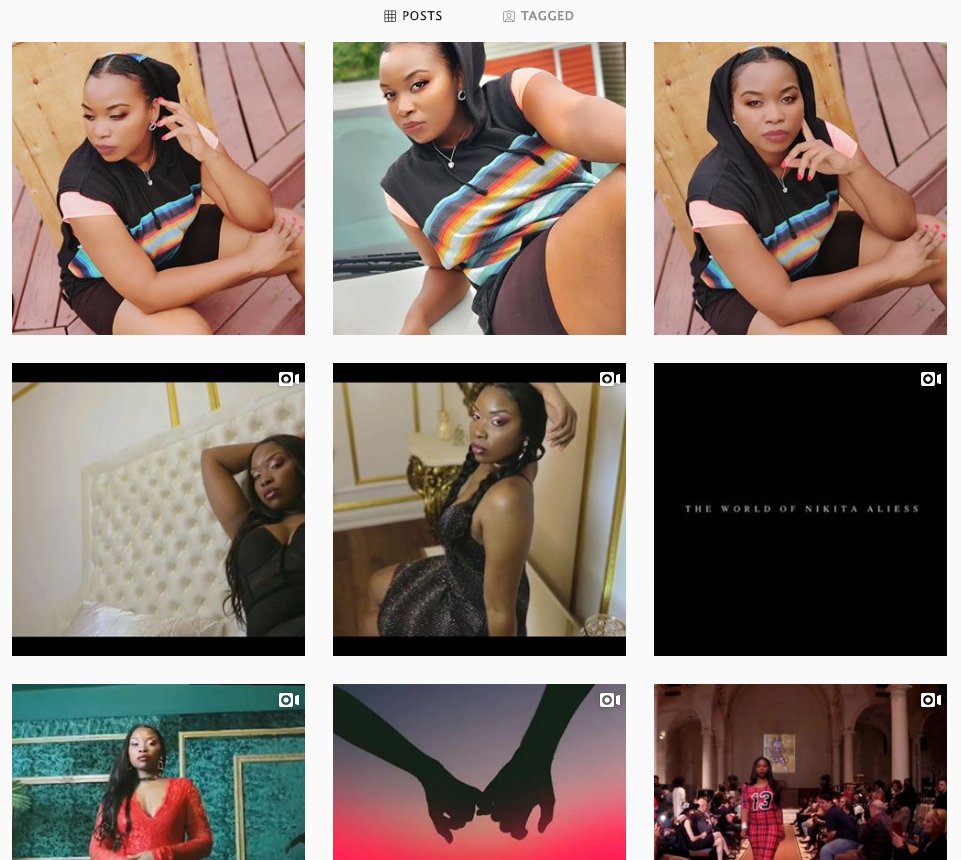This screenshot has height=860, width=961.
Task: Open the video with the white tufted headboard
Action: tap(158, 509)
